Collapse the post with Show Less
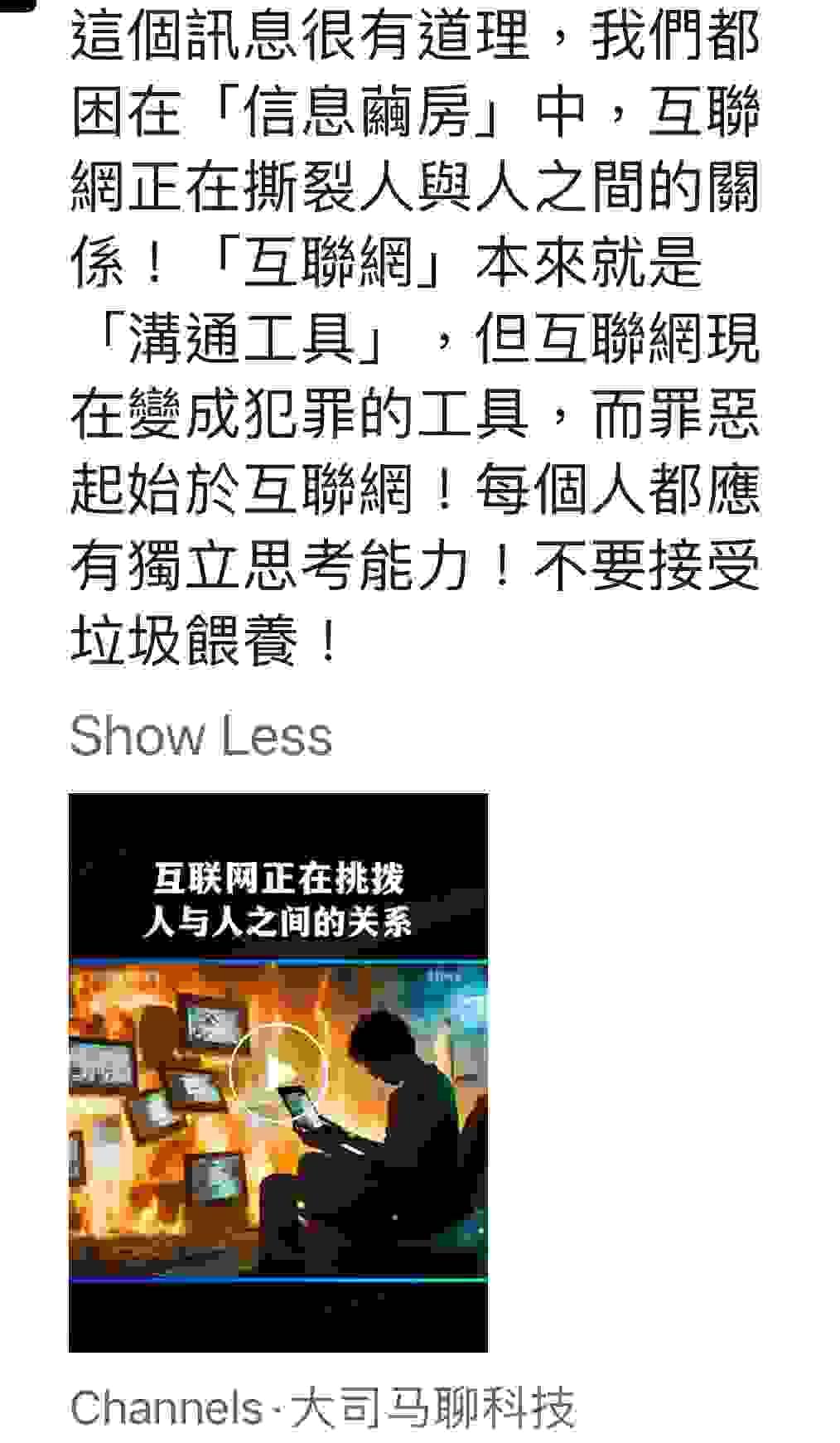Screen dimensions: 840x1443 pos(200,735)
